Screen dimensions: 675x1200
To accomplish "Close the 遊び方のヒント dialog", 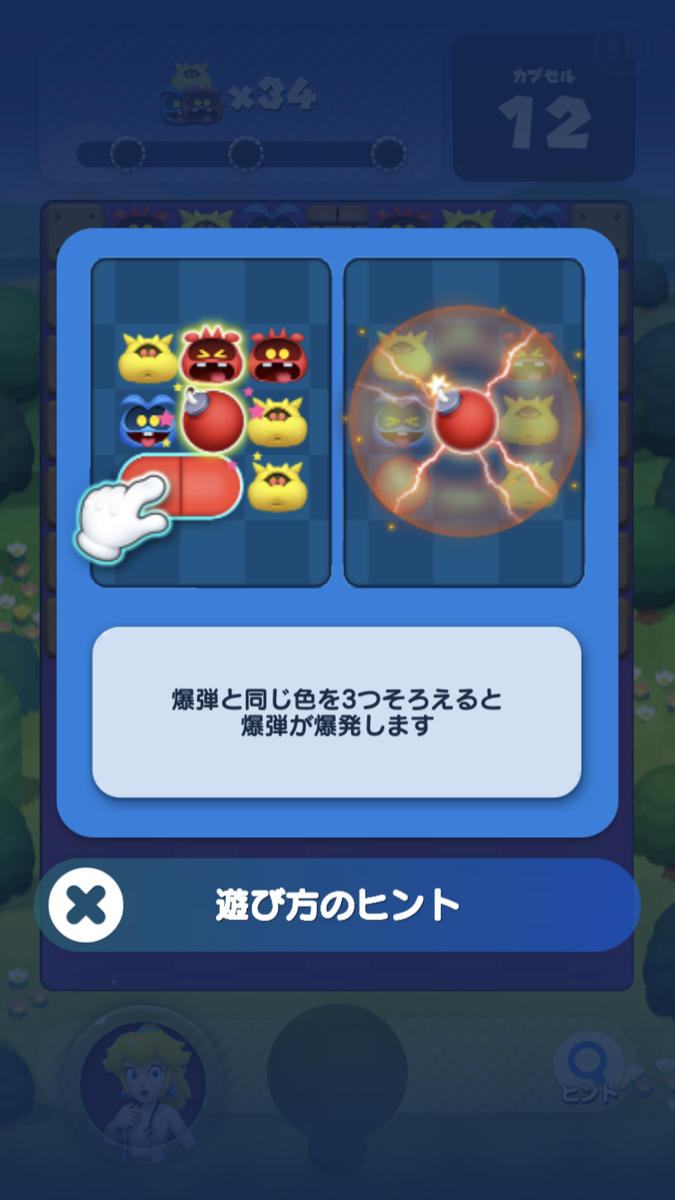I will click(86, 905).
